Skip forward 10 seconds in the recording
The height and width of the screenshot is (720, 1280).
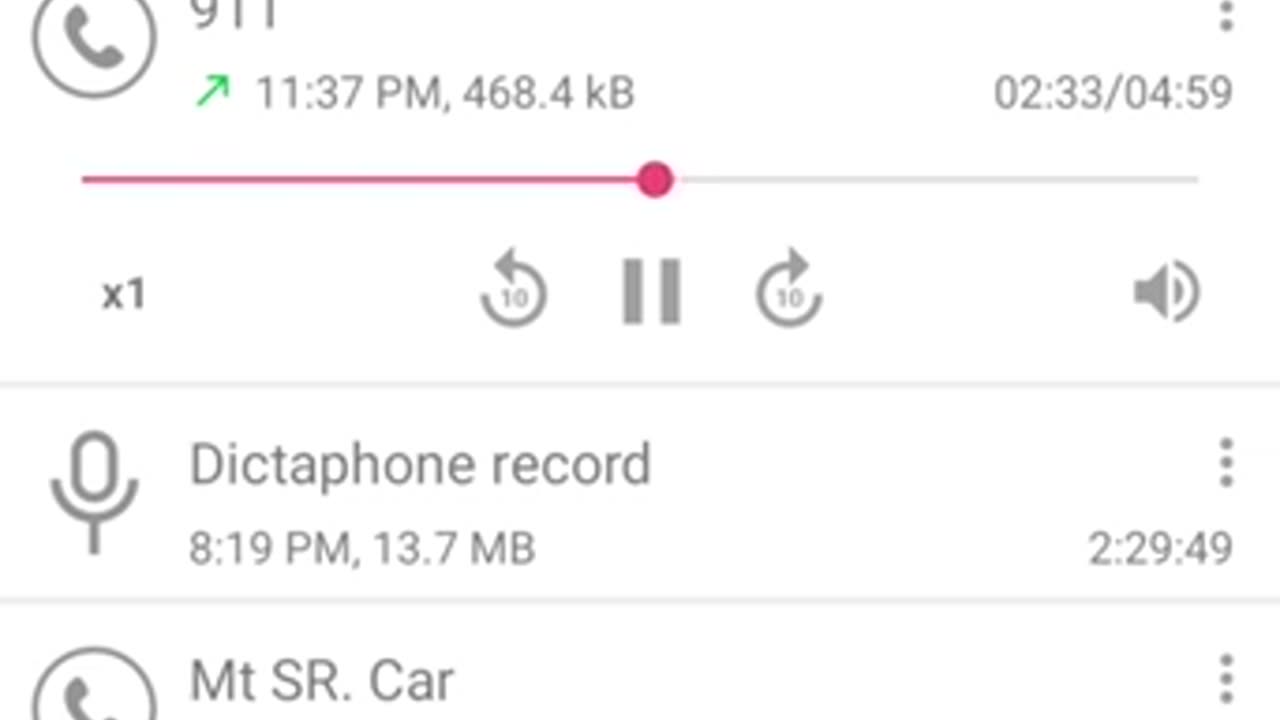(789, 292)
